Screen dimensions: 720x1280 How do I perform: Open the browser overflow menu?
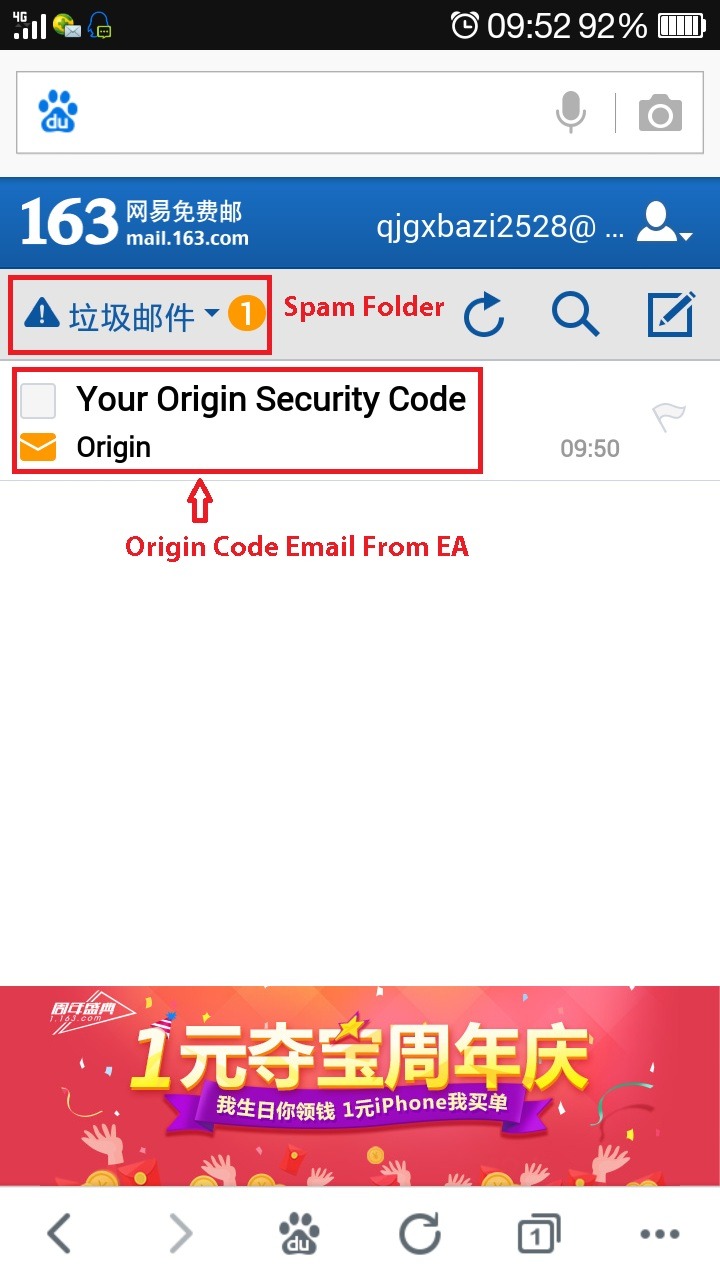[x=660, y=1234]
